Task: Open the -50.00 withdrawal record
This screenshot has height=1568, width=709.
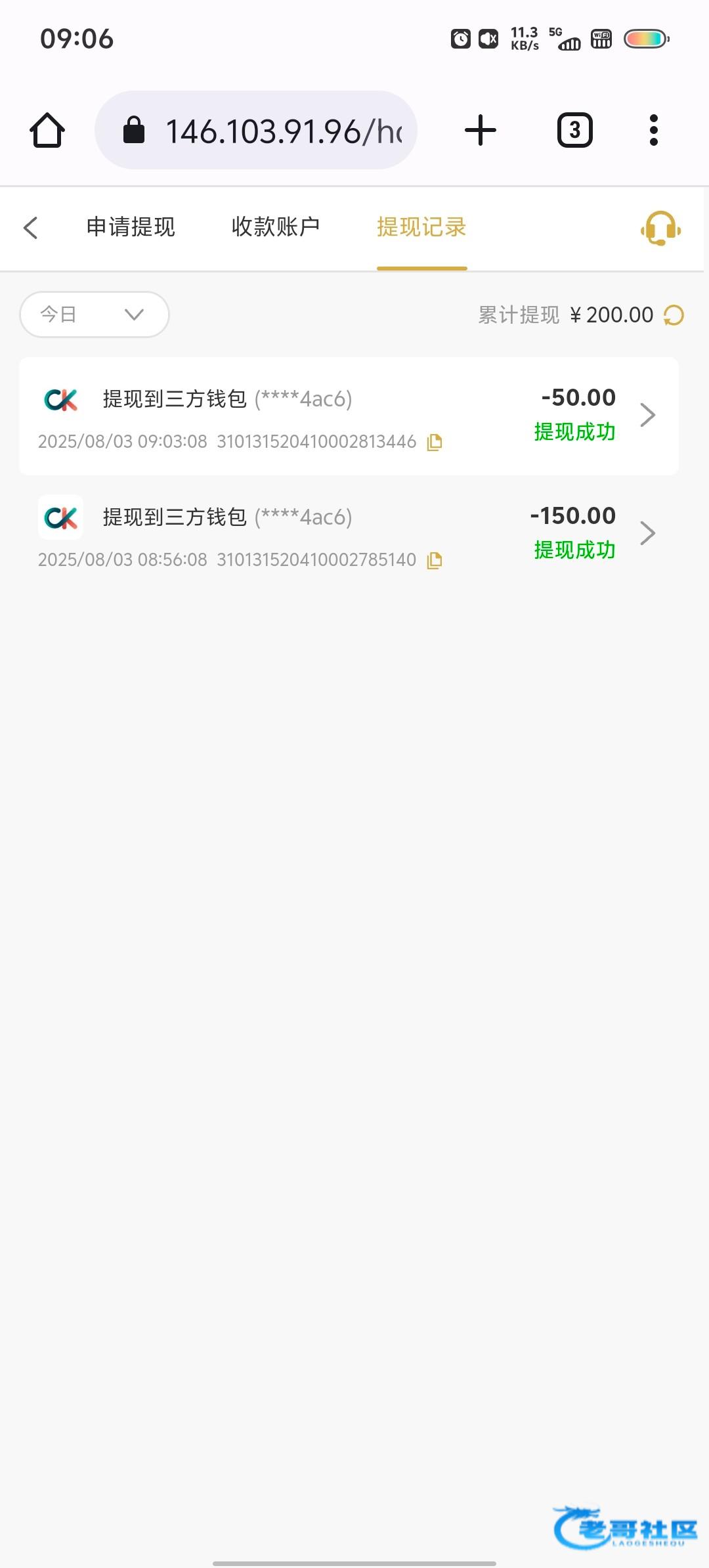Action: (349, 416)
